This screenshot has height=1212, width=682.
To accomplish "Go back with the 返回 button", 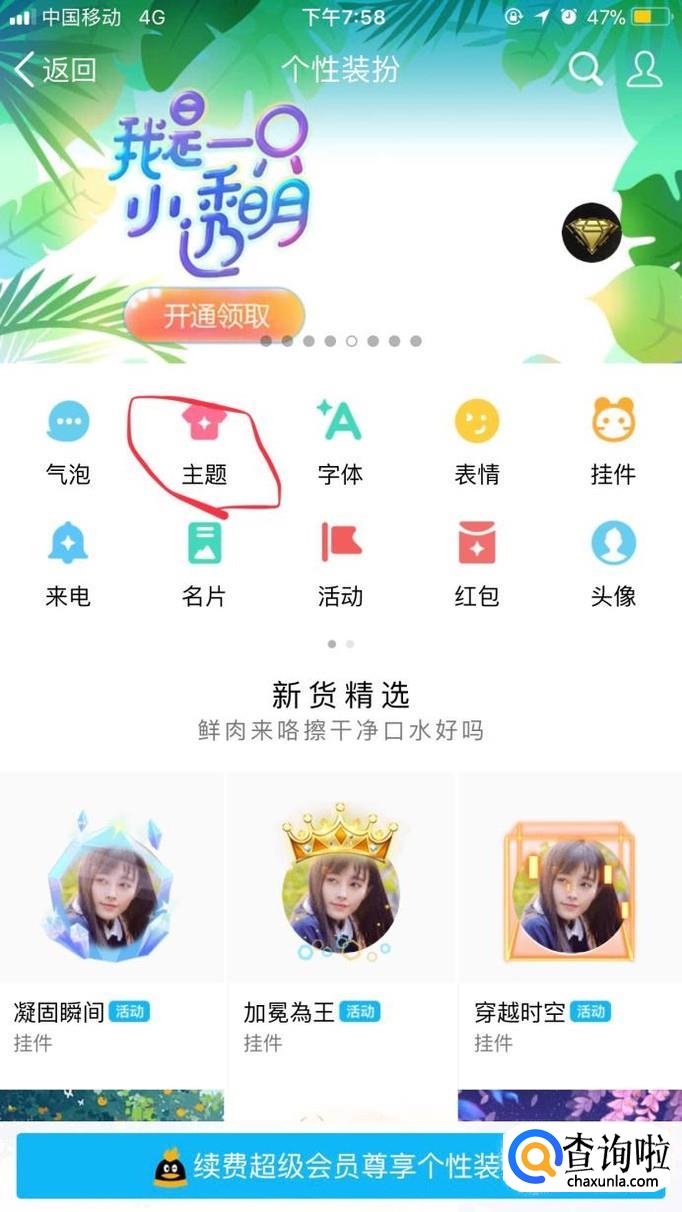I will [x=56, y=70].
